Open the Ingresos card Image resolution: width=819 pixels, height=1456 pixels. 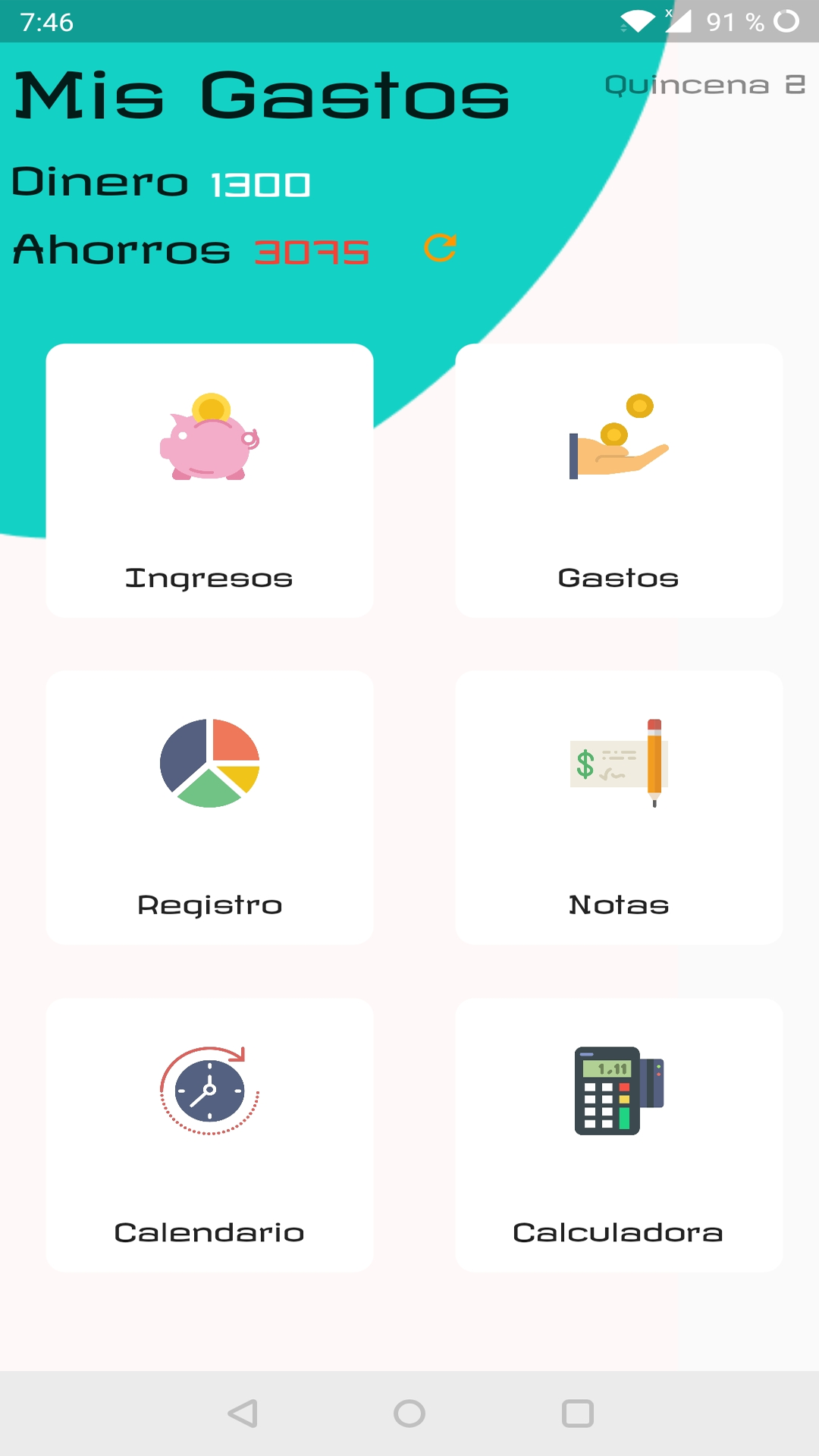coord(209,481)
